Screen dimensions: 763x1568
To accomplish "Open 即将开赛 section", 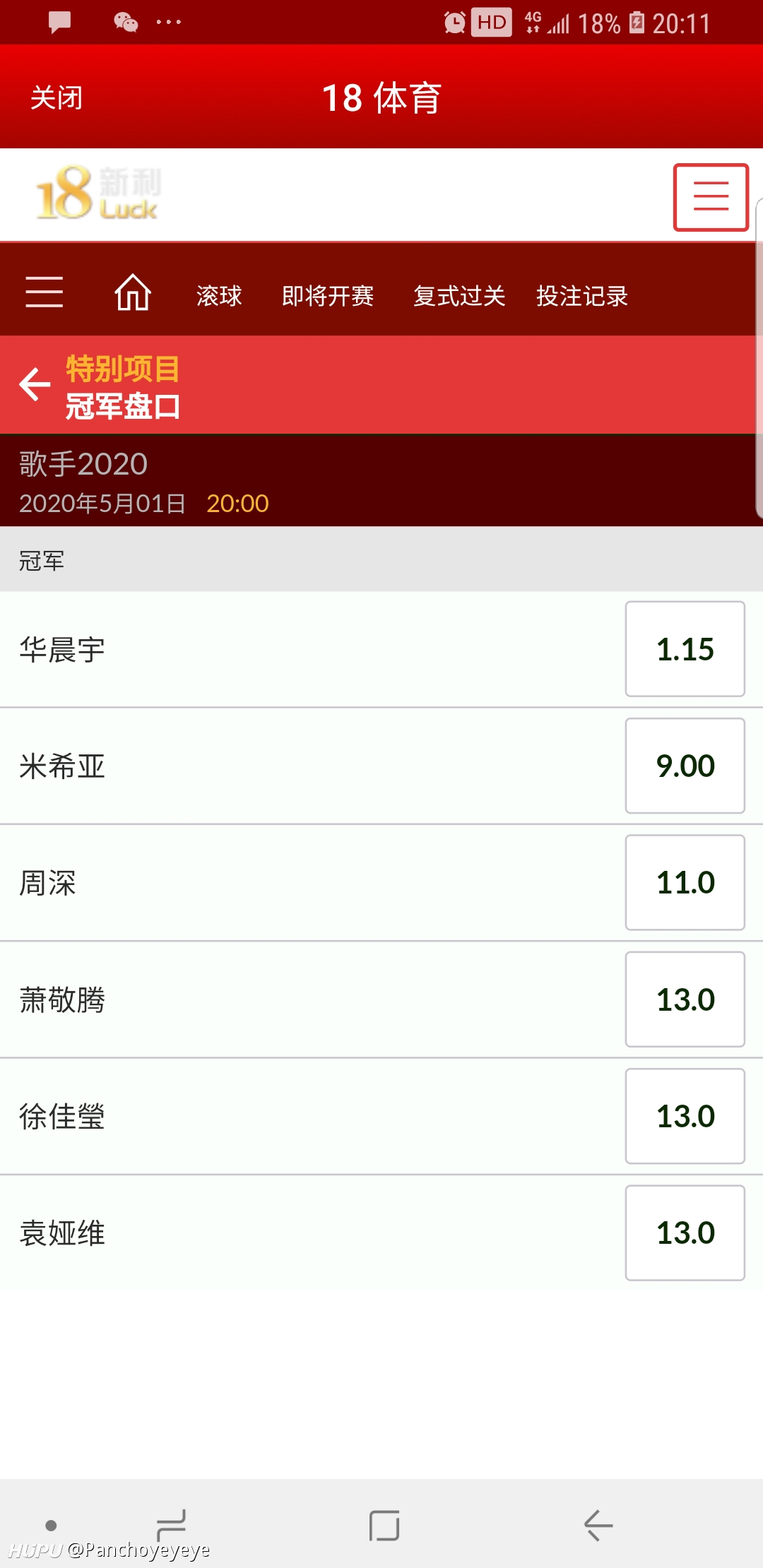I will coord(328,296).
